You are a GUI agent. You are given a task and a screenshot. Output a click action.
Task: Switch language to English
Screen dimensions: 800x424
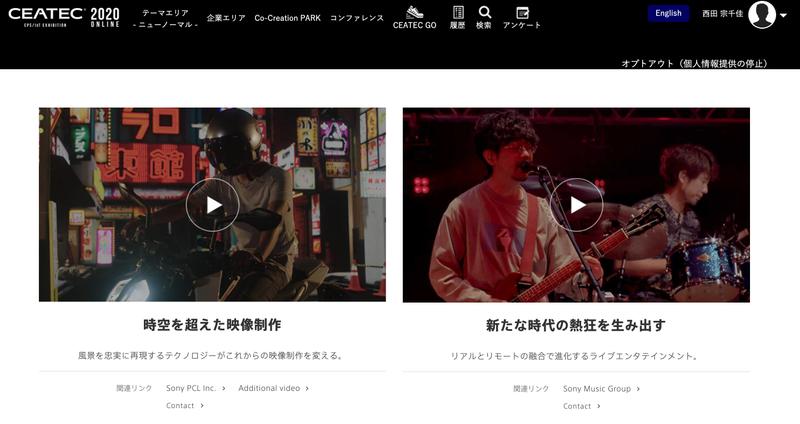[668, 13]
